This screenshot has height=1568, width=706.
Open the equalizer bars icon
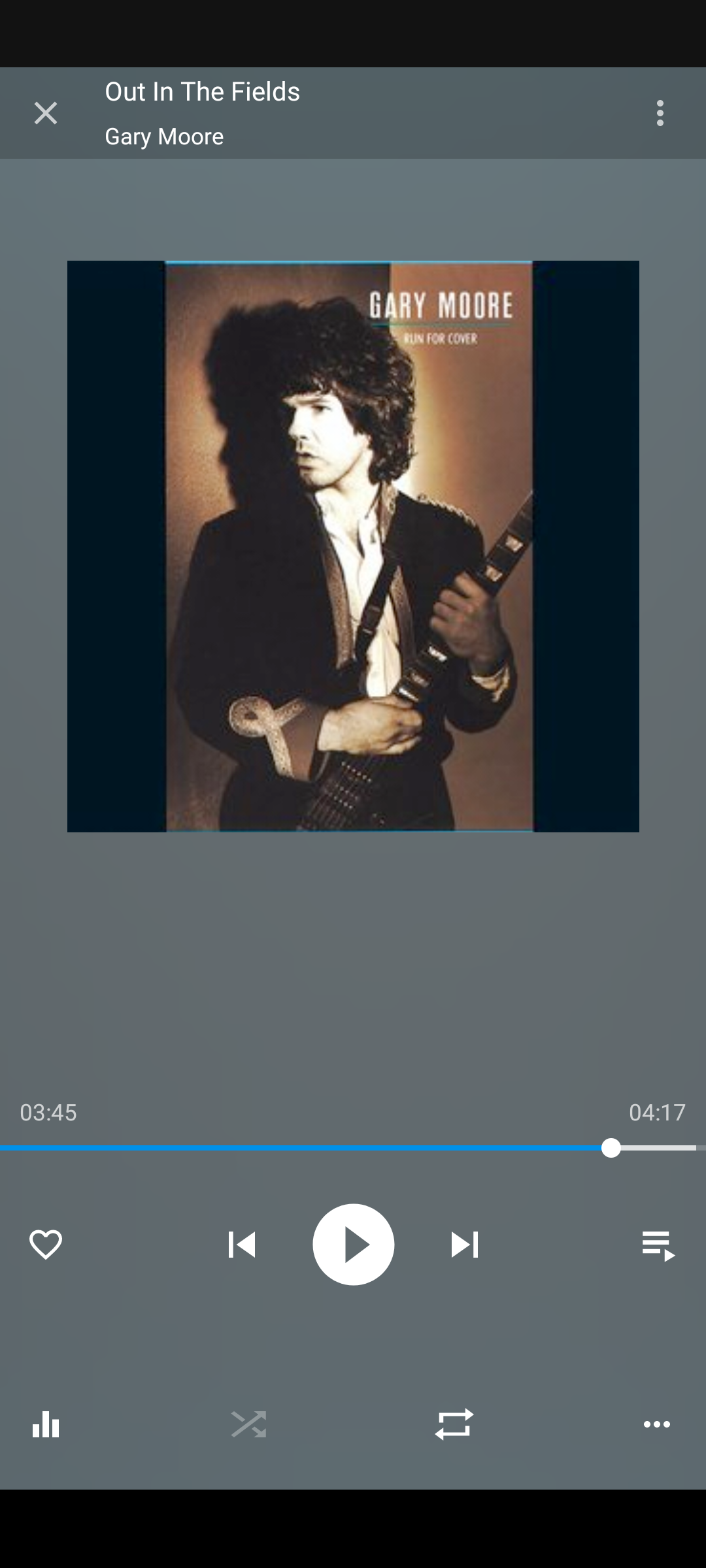pos(46,1424)
